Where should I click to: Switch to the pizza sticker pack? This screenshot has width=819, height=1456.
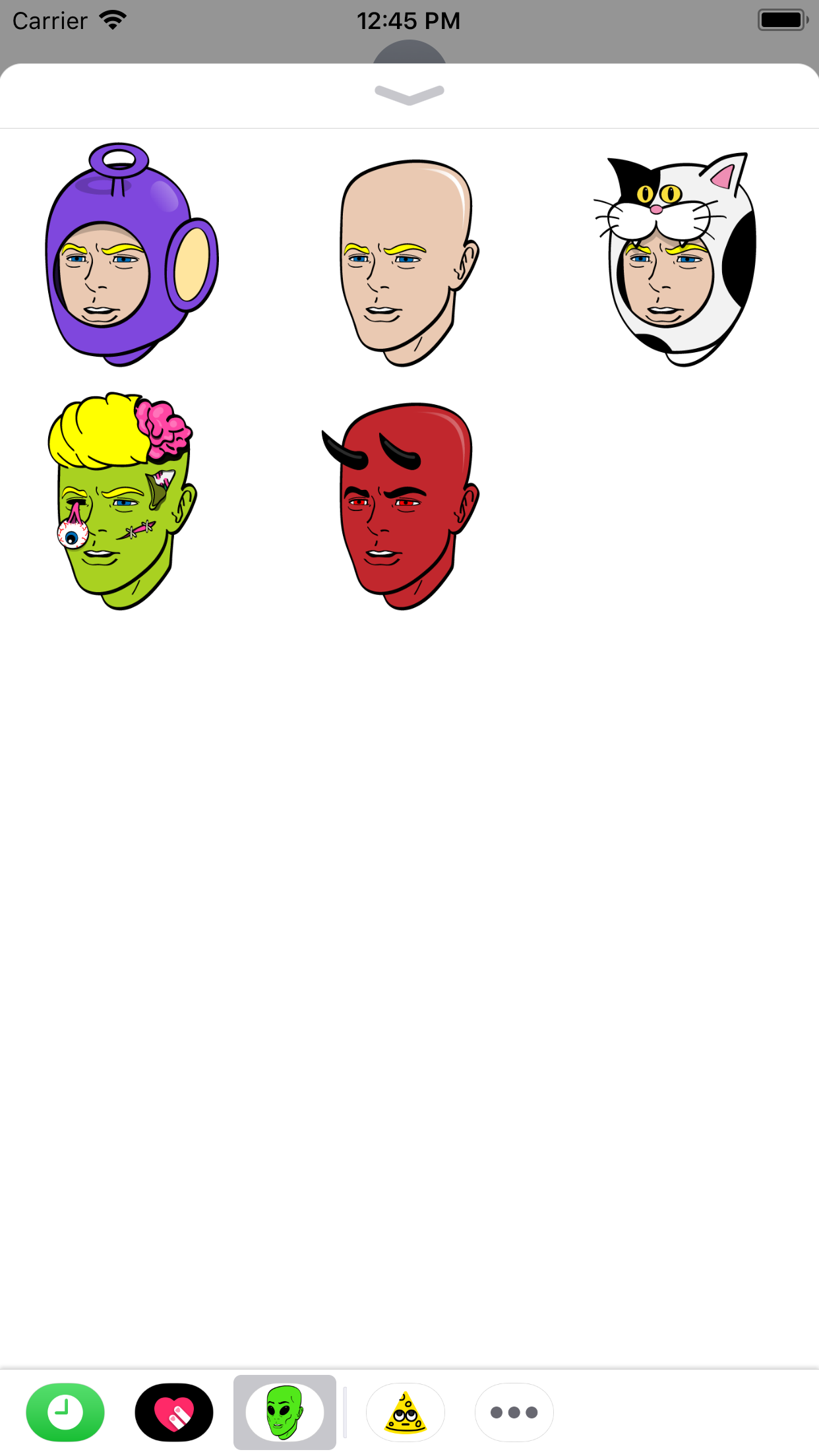[406, 1412]
